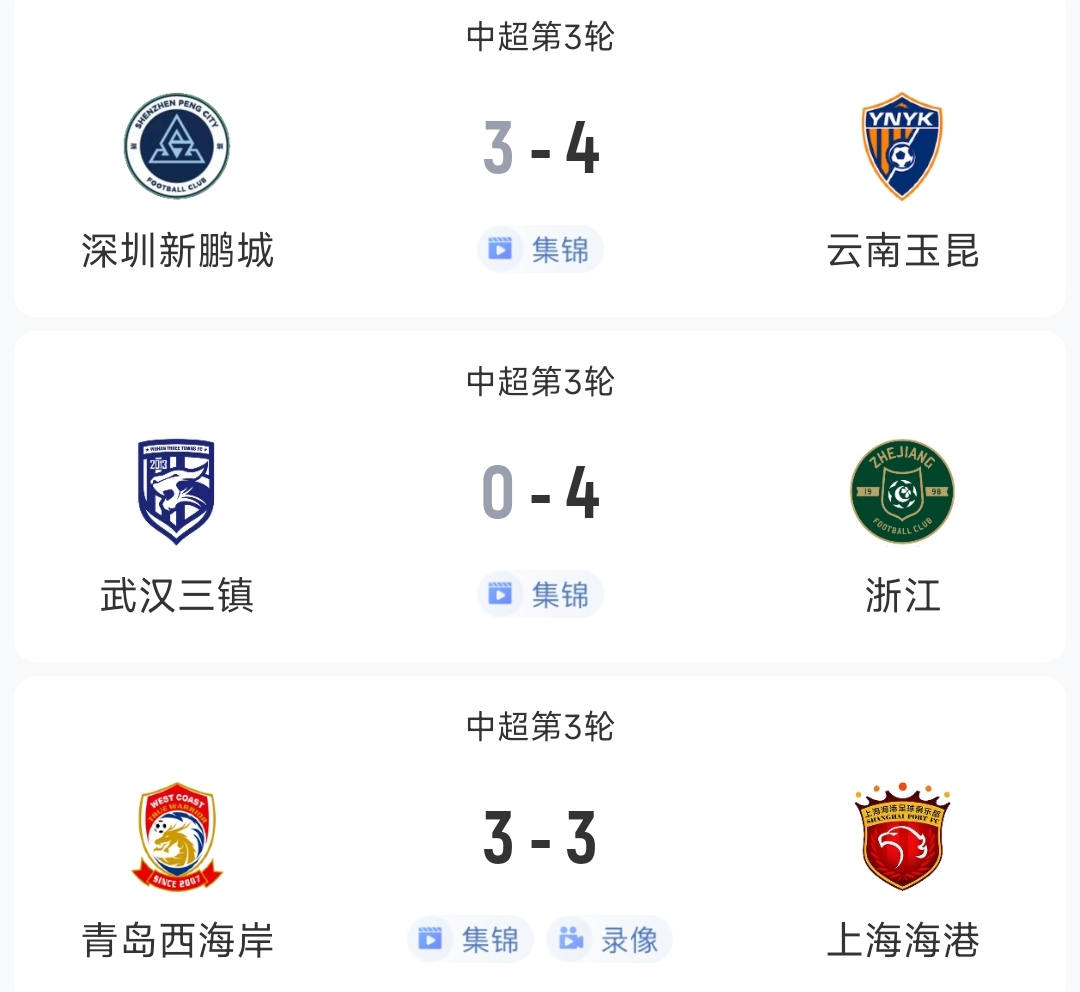Watch 集锦 for 青岛西海岸 vs 上海海港
Image resolution: width=1080 pixels, height=992 pixels.
coord(470,939)
